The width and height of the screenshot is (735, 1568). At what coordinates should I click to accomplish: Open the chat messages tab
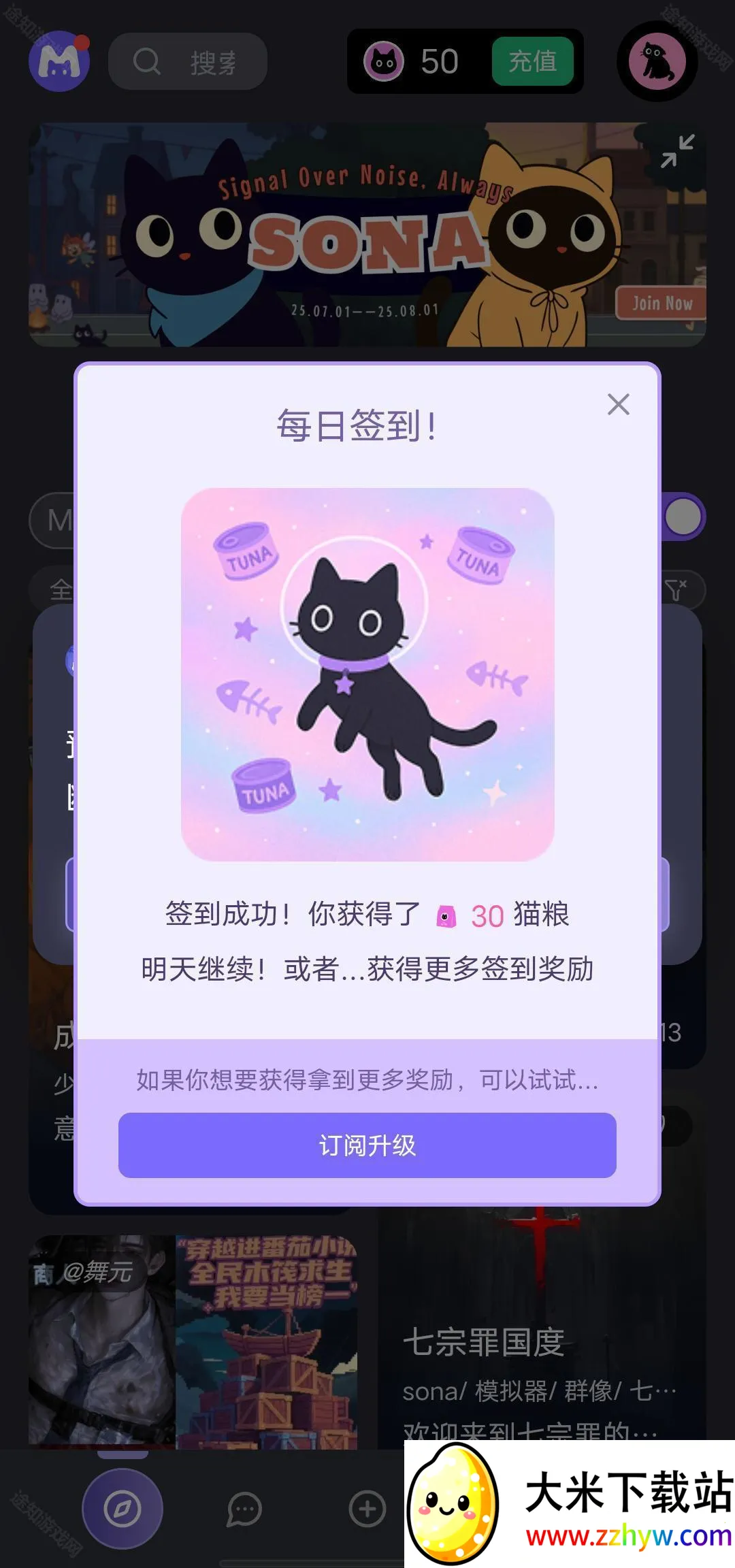pyautogui.click(x=244, y=1509)
